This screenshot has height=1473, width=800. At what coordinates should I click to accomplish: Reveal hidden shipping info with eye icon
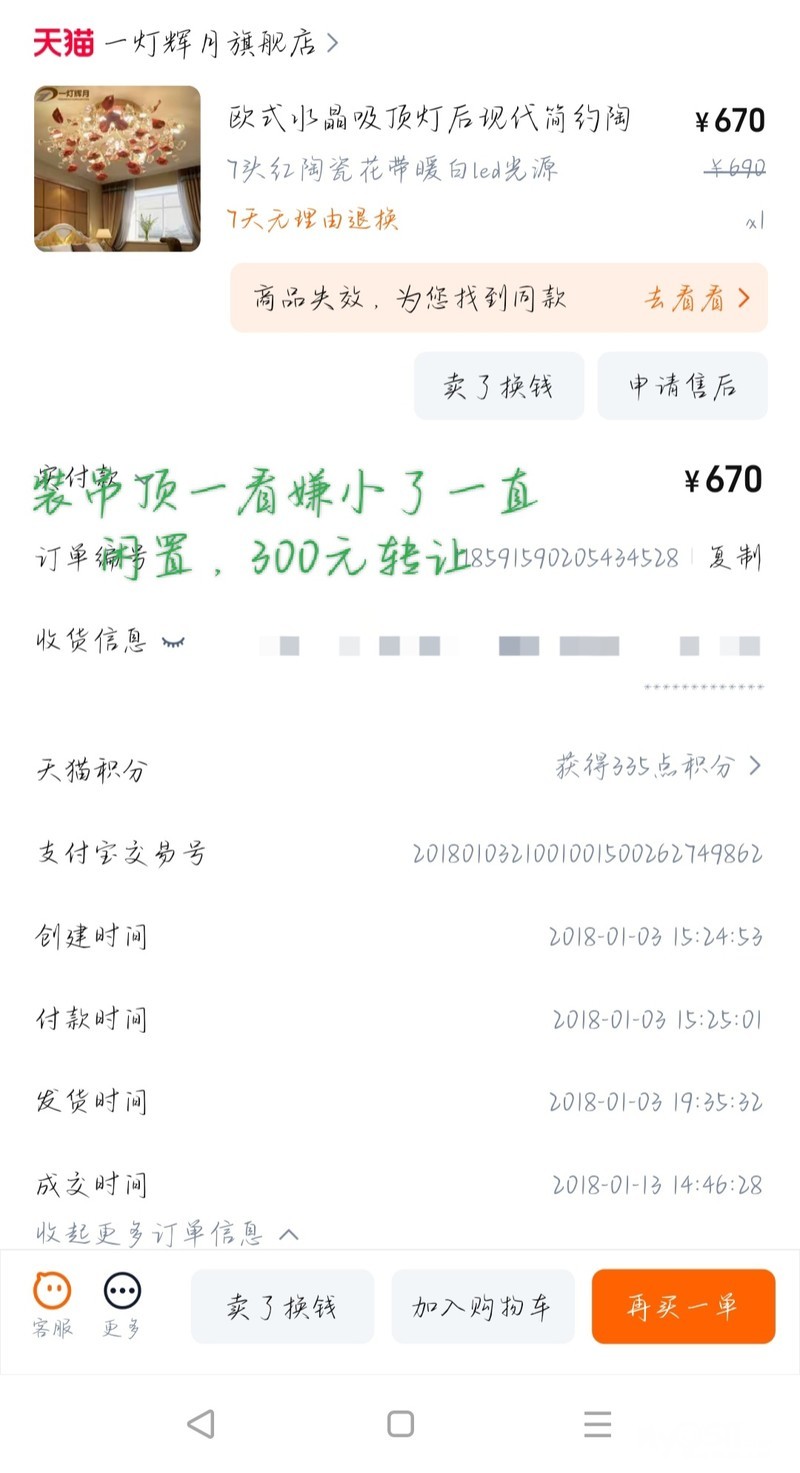174,641
